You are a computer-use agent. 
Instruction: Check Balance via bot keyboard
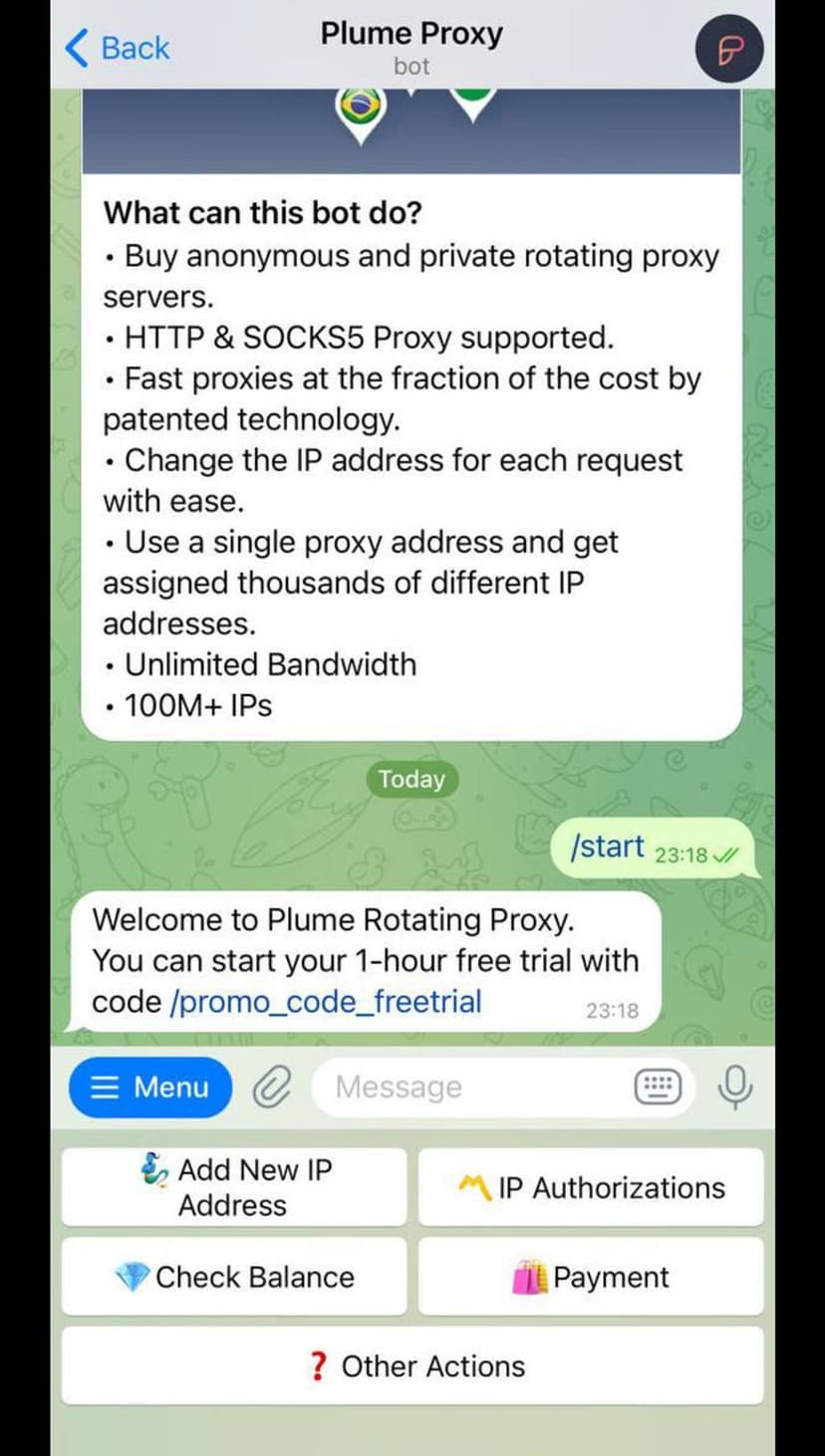click(x=234, y=1276)
